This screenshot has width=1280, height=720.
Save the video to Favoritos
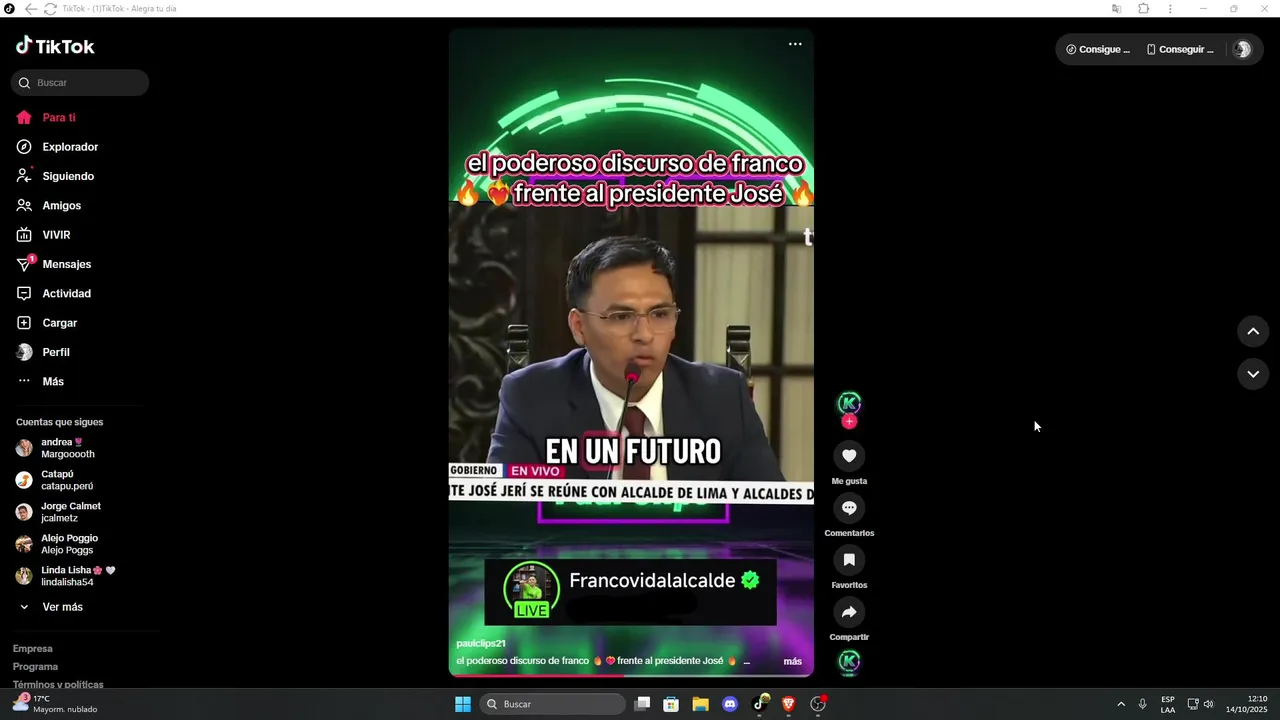849,560
